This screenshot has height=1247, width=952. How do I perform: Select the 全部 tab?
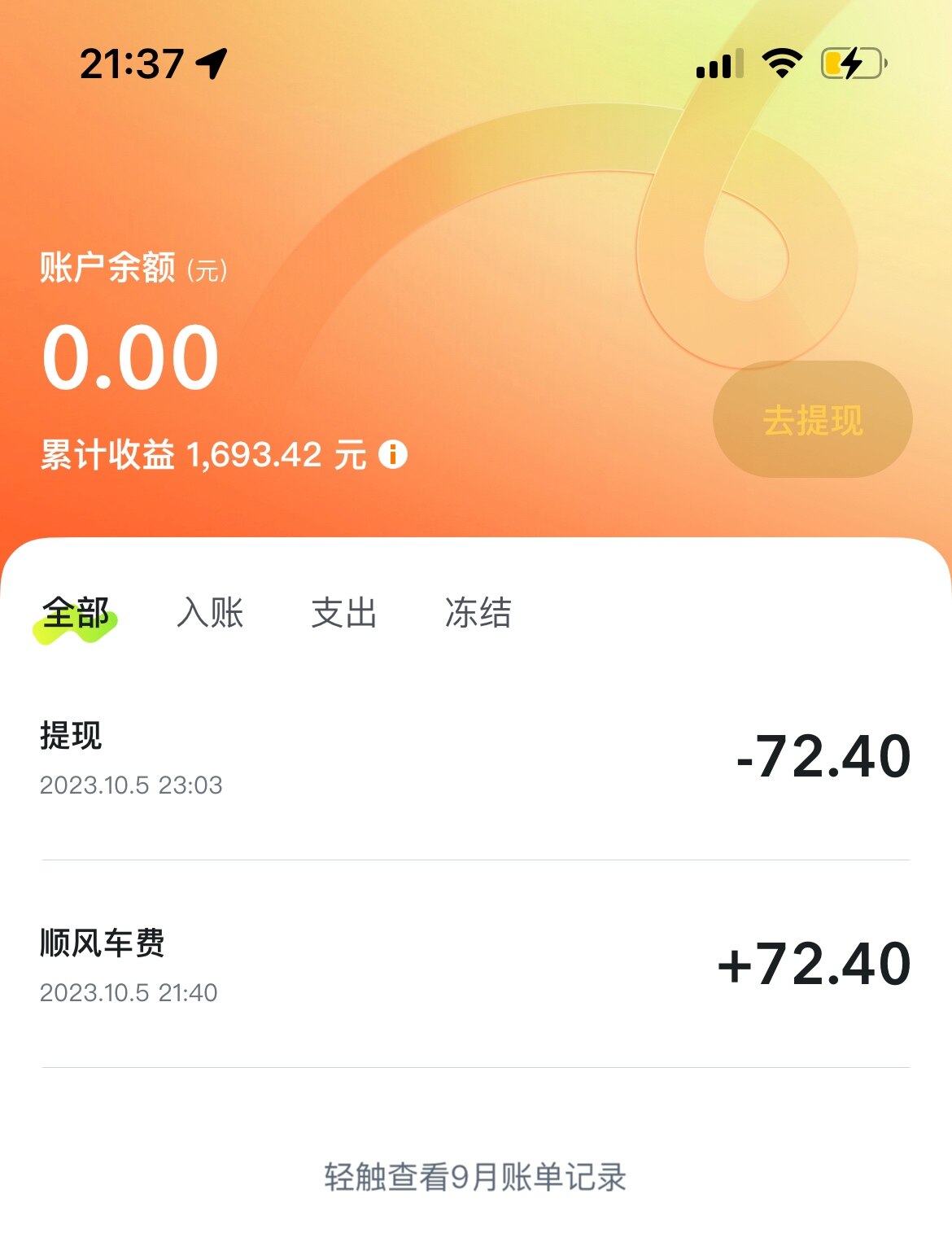76,613
